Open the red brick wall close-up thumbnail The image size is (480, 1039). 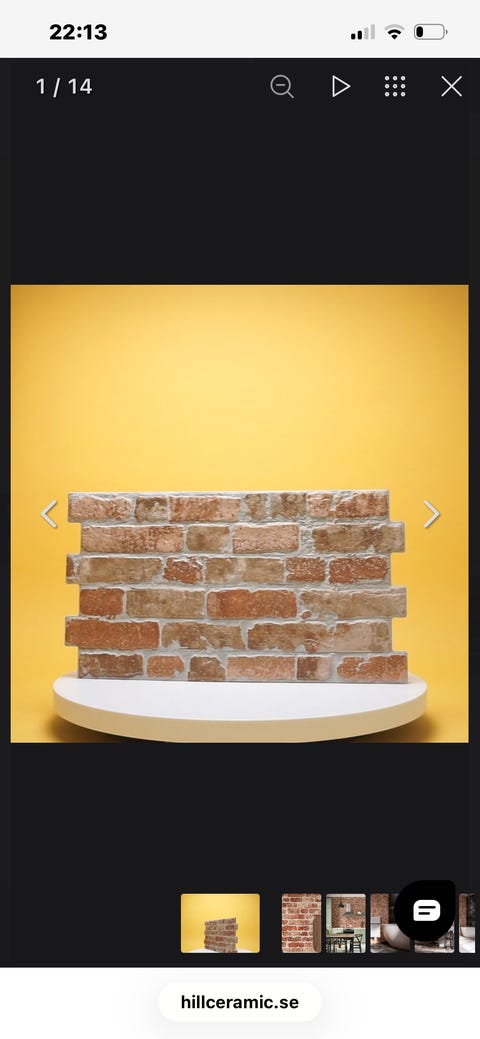click(302, 923)
